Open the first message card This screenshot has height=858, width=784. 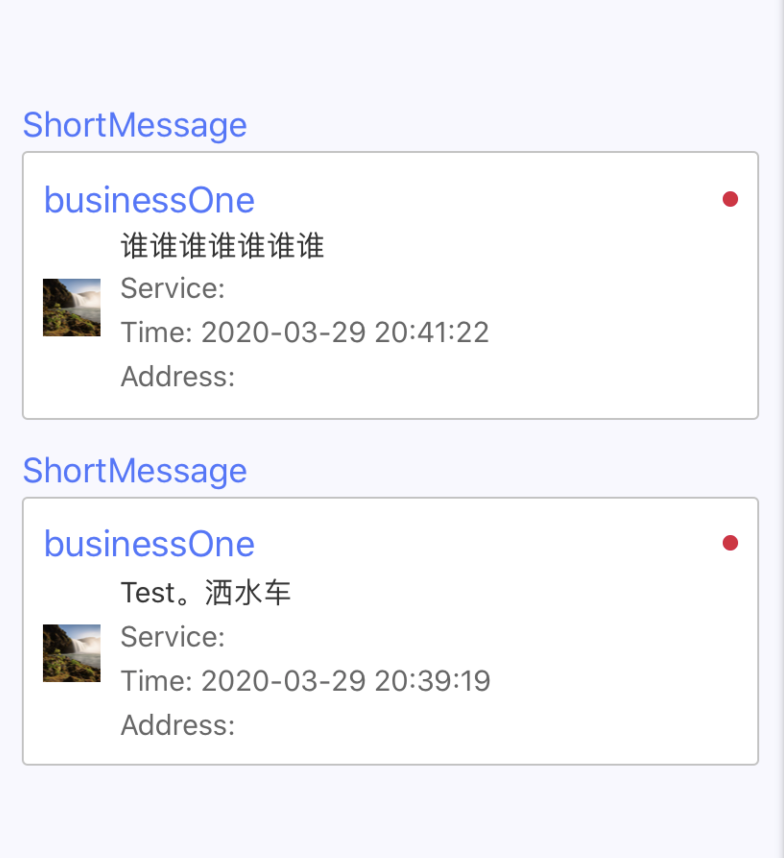tap(390, 285)
